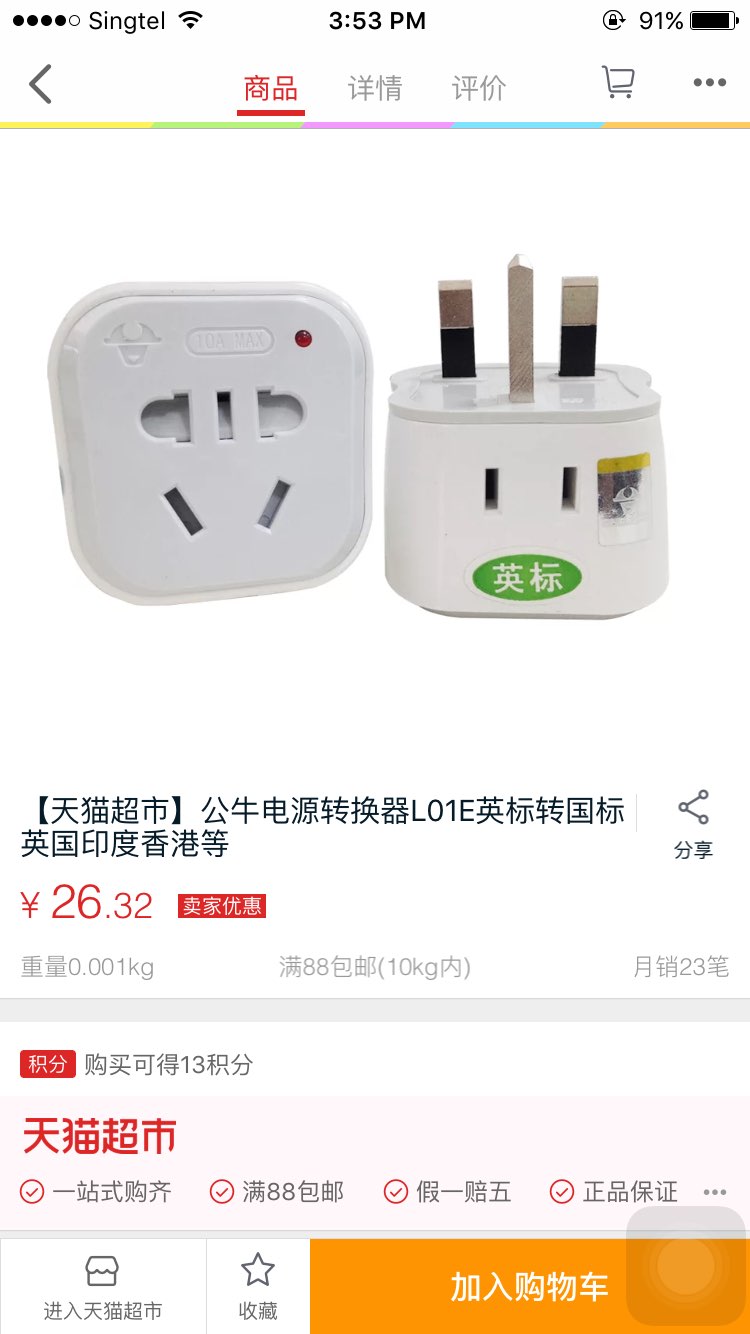Switch to the 评价 tab
750x1334 pixels.
coord(478,88)
